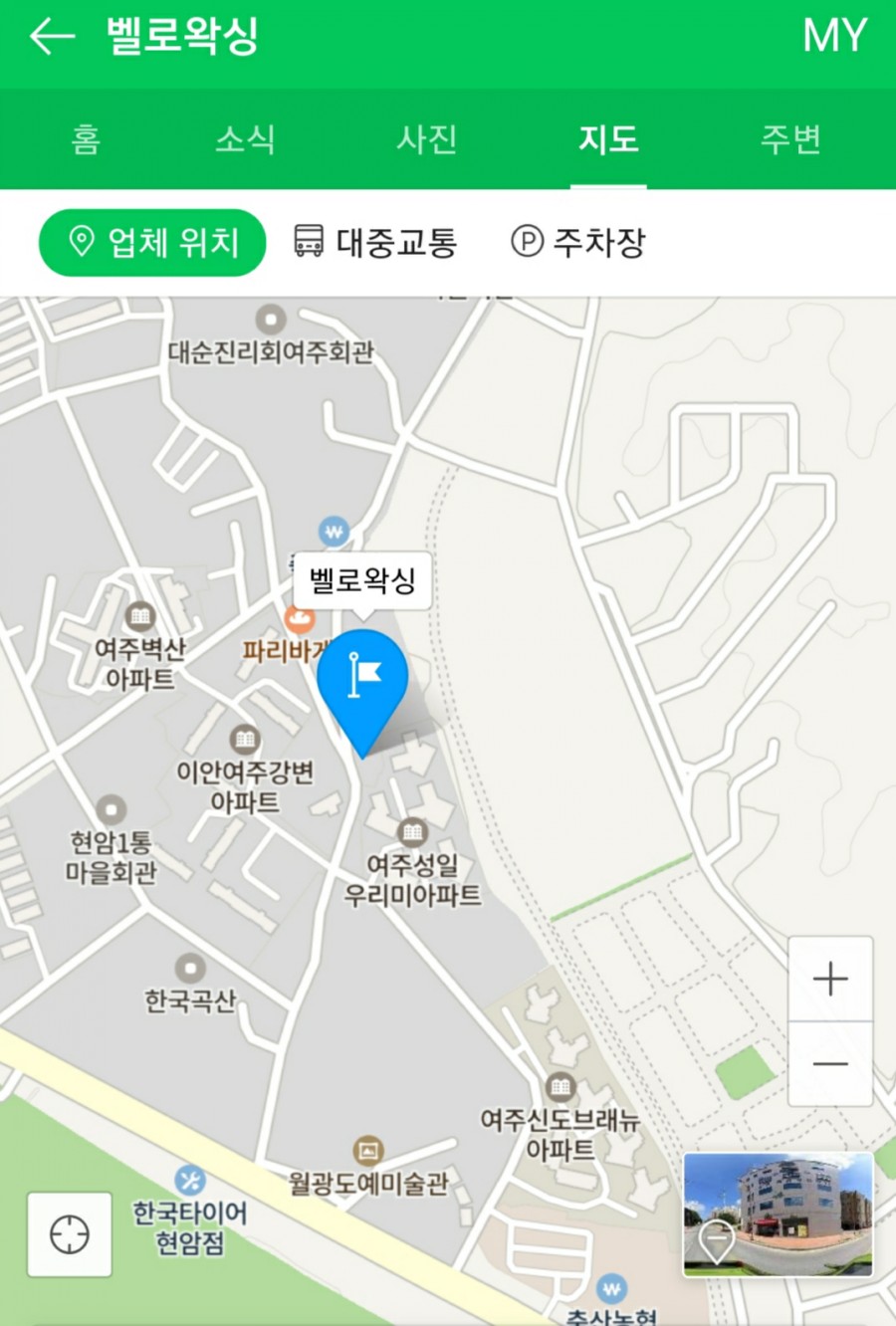Go back using the arrow icon
896x1326 pixels.
[52, 38]
